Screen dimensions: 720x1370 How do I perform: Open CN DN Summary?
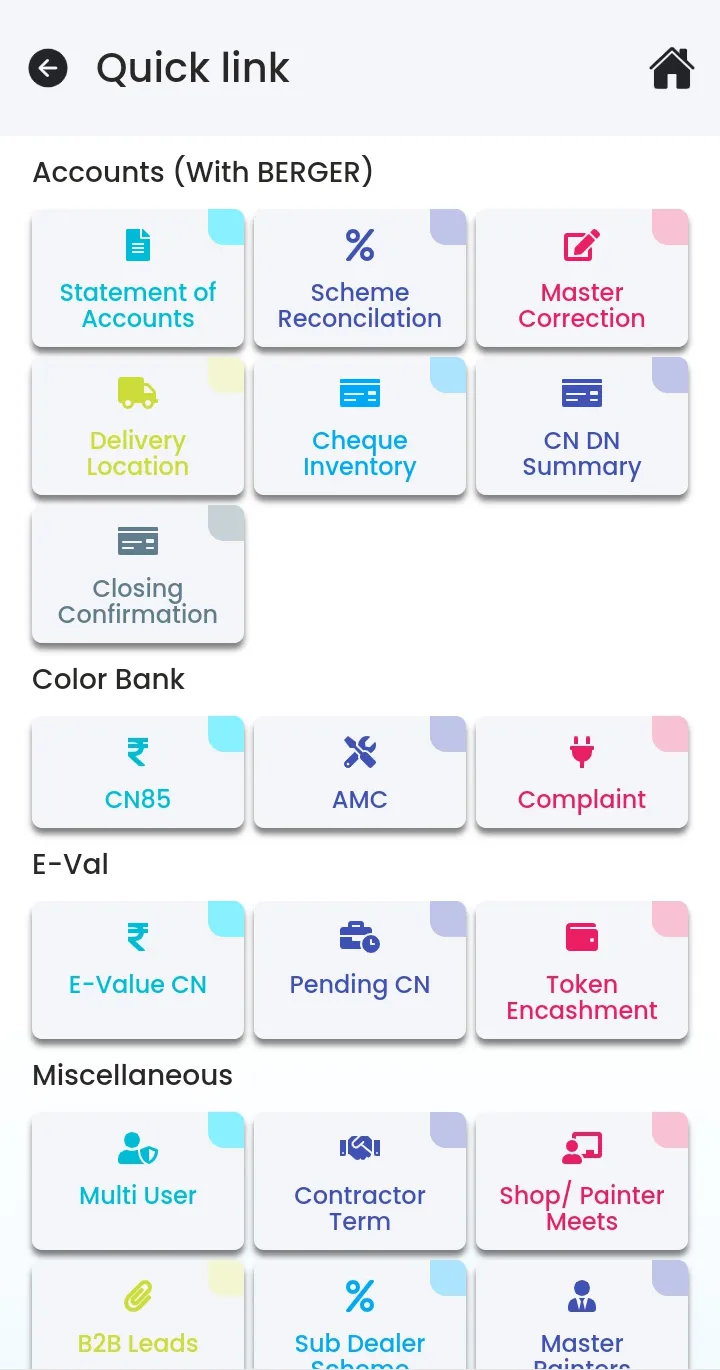tap(582, 426)
